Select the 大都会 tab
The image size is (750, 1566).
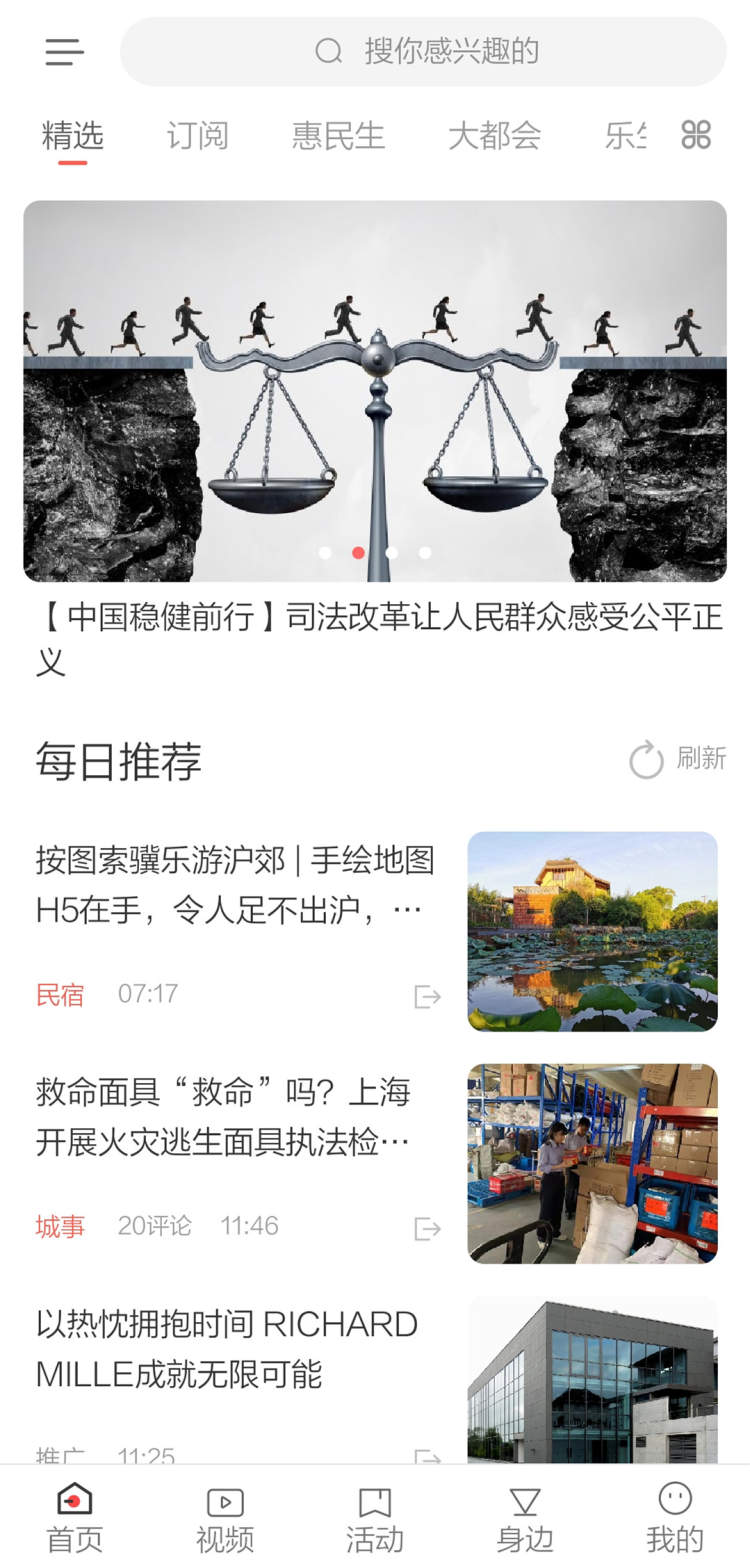494,136
